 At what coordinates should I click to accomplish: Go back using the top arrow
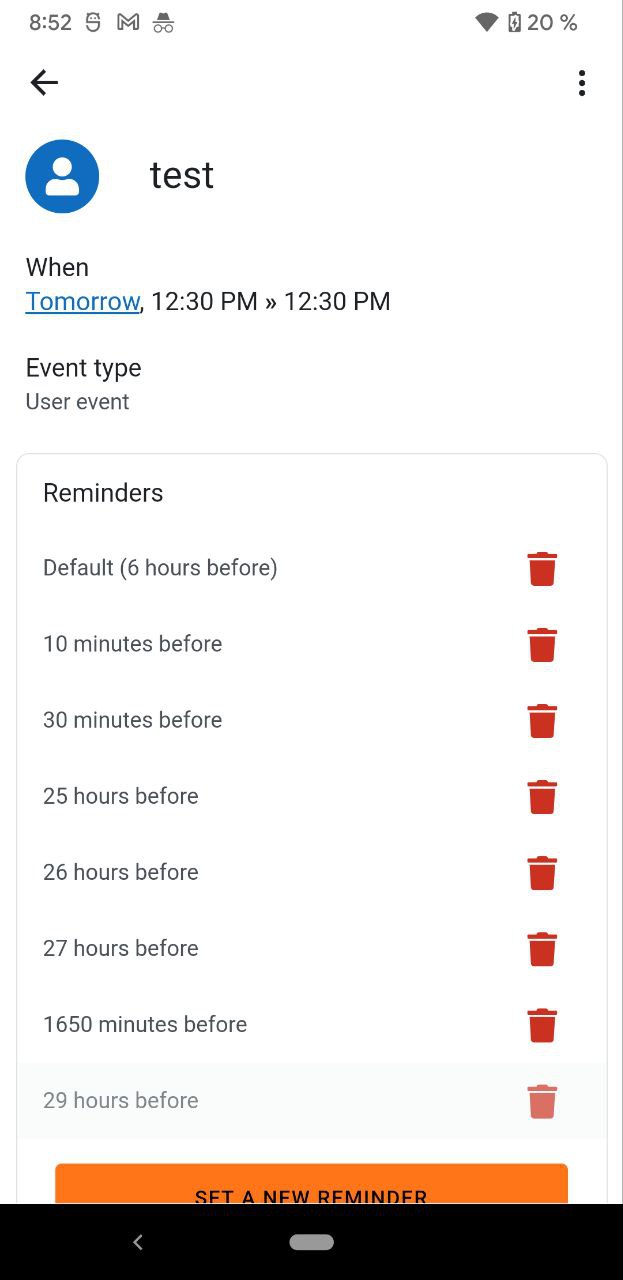(x=44, y=82)
